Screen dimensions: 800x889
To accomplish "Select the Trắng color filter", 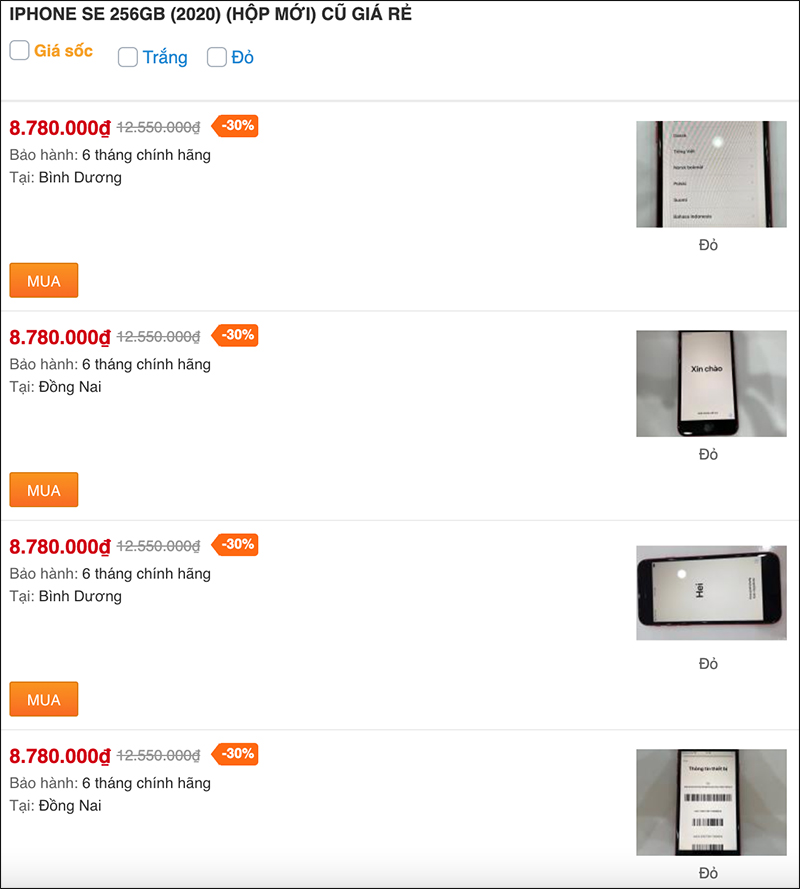I will (x=128, y=57).
